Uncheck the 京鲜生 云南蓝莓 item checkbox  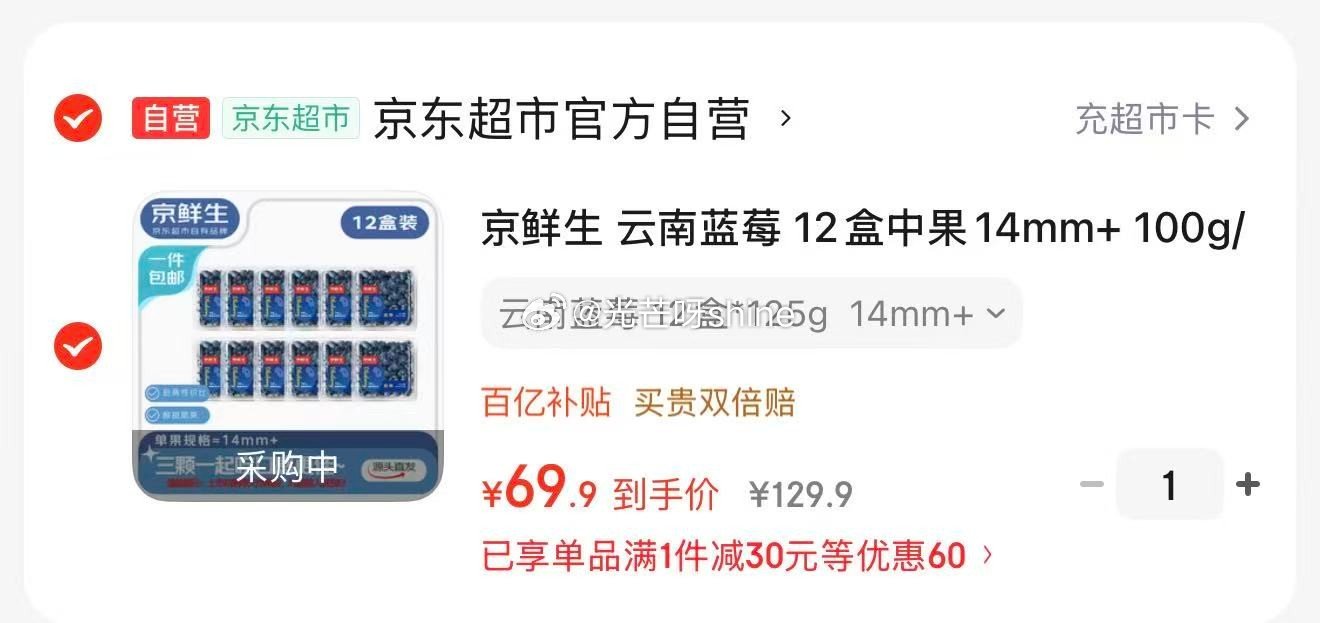click(x=77, y=347)
